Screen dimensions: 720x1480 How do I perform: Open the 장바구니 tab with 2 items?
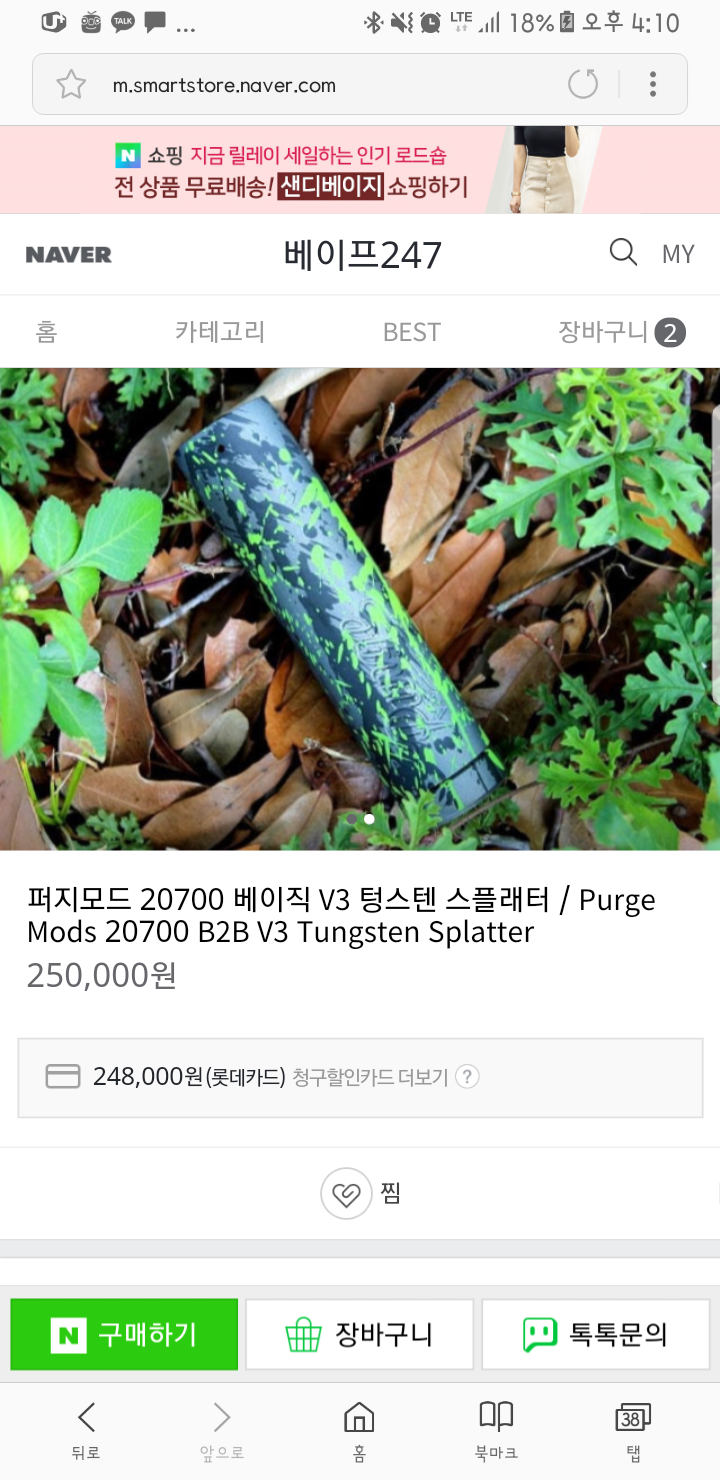pyautogui.click(x=621, y=332)
